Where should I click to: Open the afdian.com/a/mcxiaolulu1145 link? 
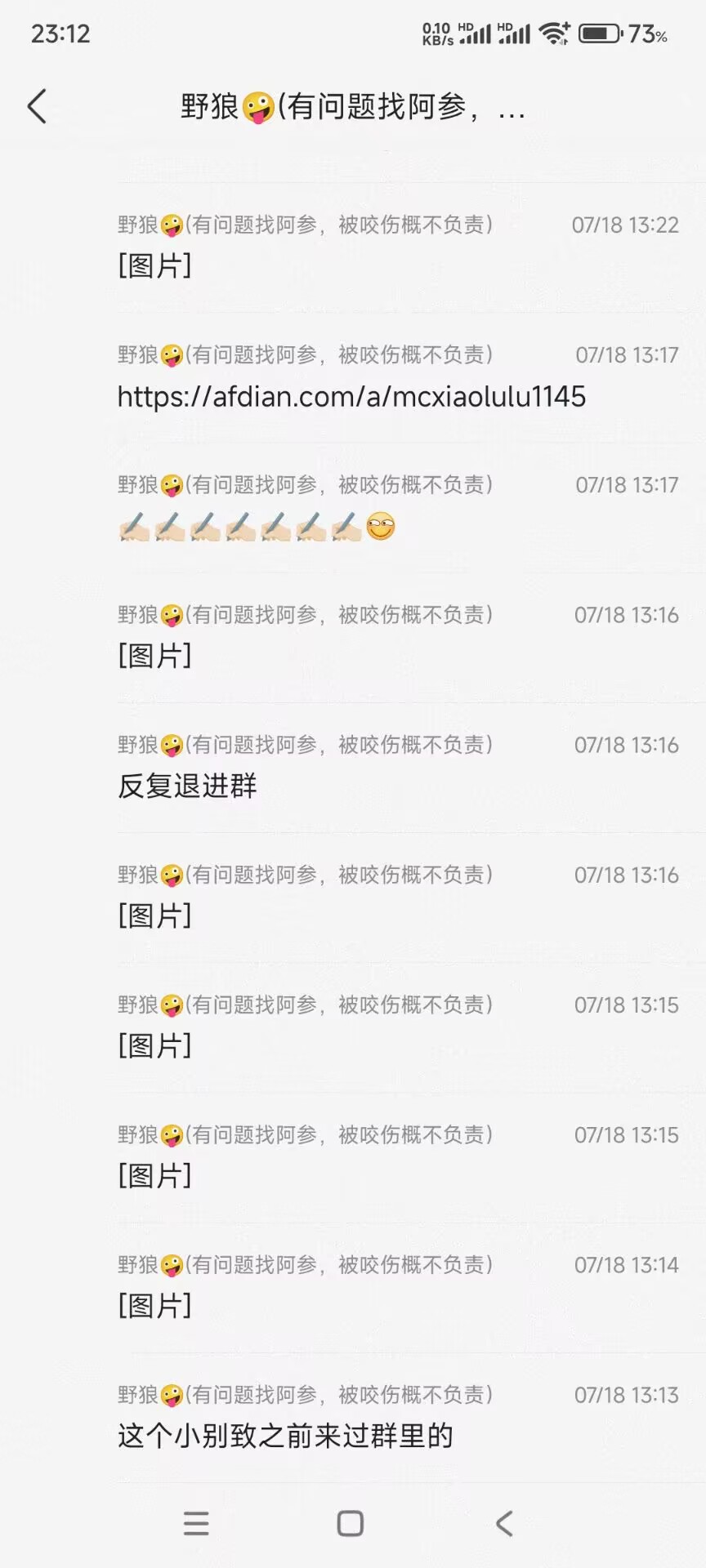pyautogui.click(x=351, y=397)
